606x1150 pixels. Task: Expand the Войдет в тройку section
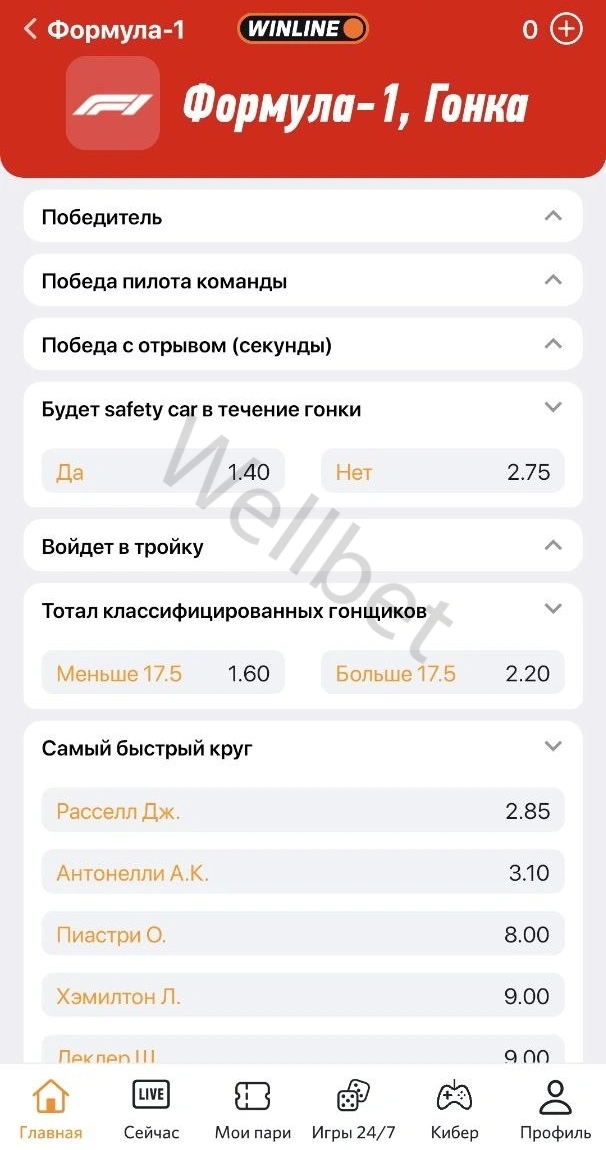[302, 546]
